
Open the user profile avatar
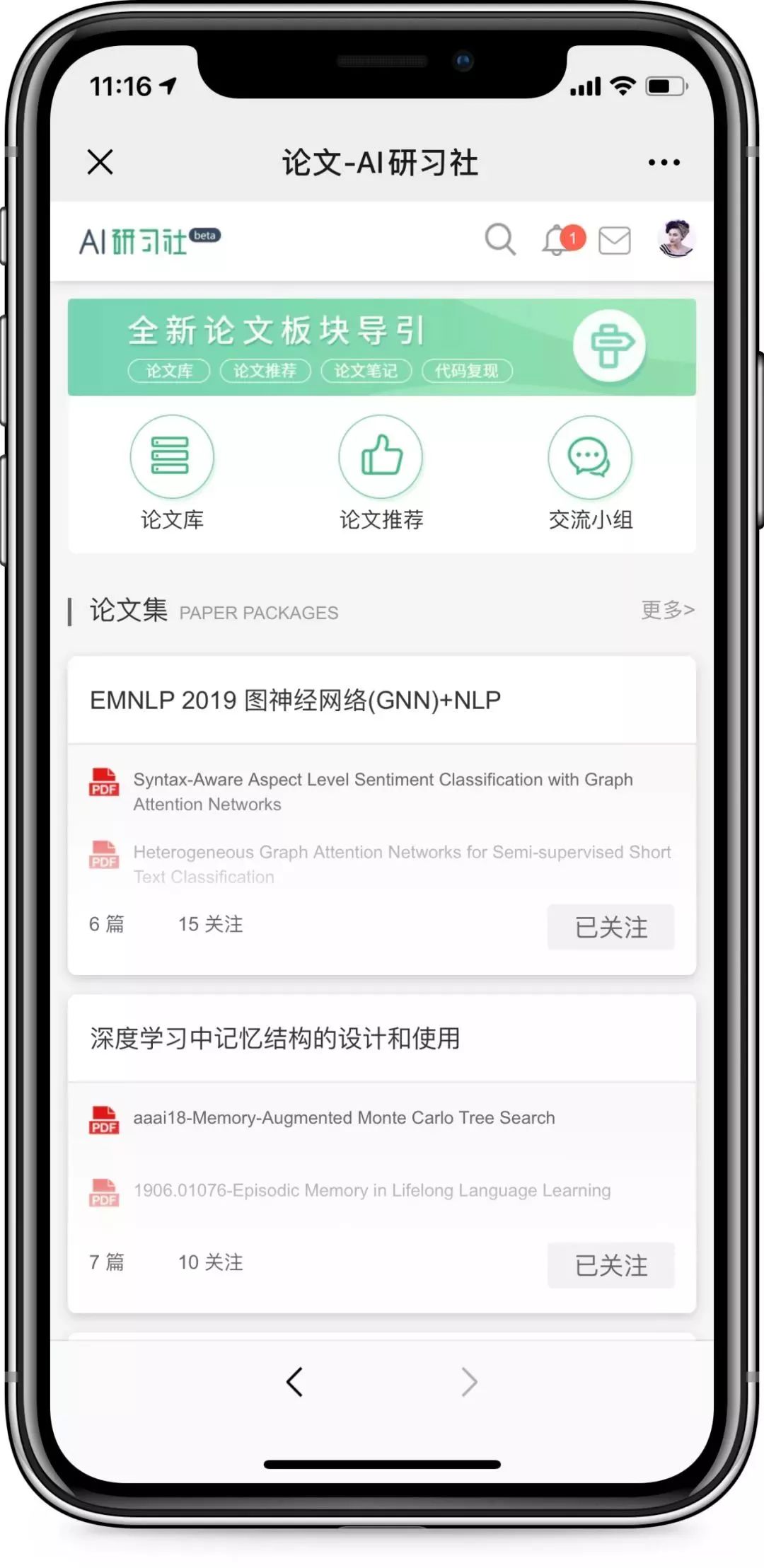(676, 238)
